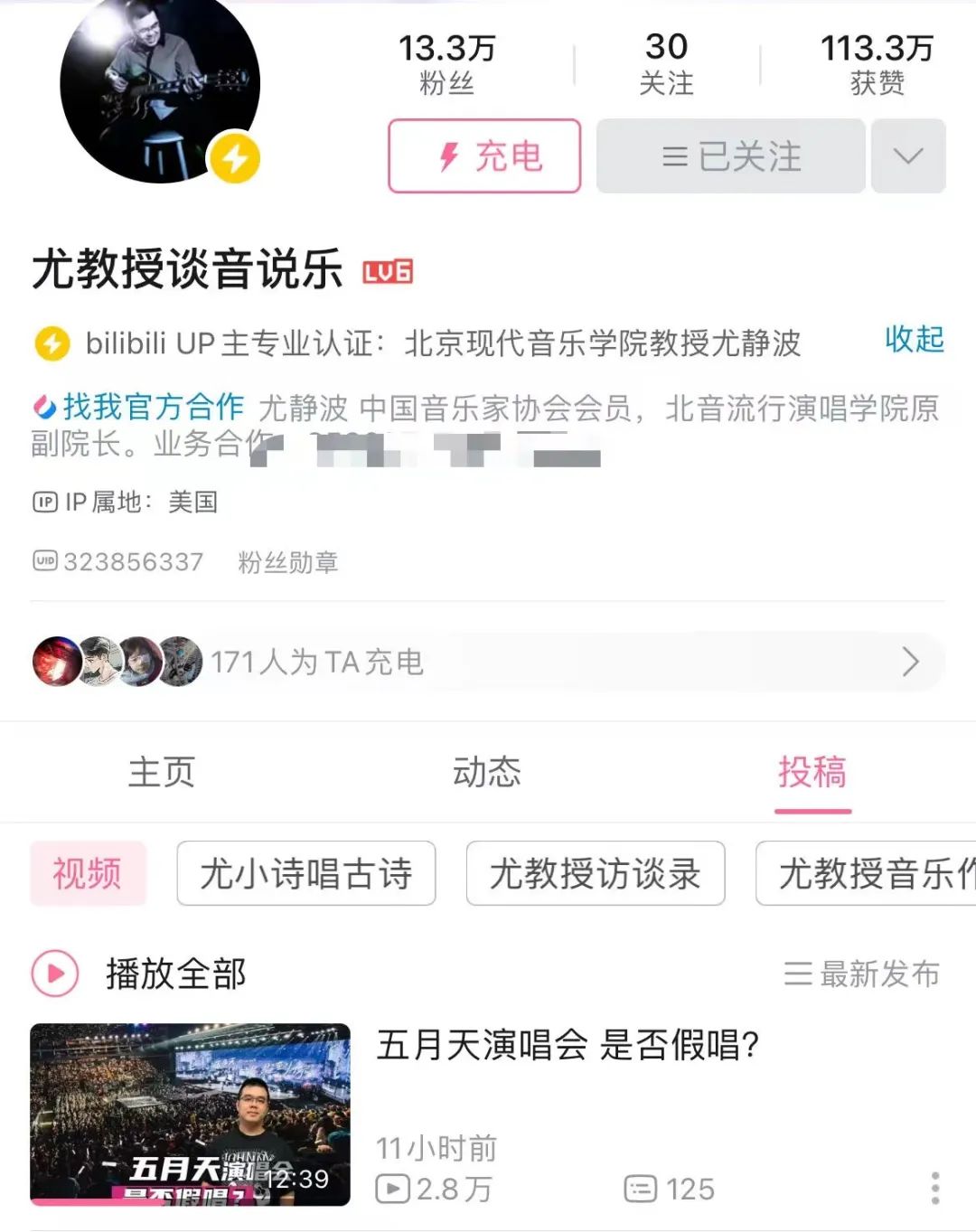Open the 找我官方合作 link
The height and width of the screenshot is (1232, 976).
click(x=140, y=407)
